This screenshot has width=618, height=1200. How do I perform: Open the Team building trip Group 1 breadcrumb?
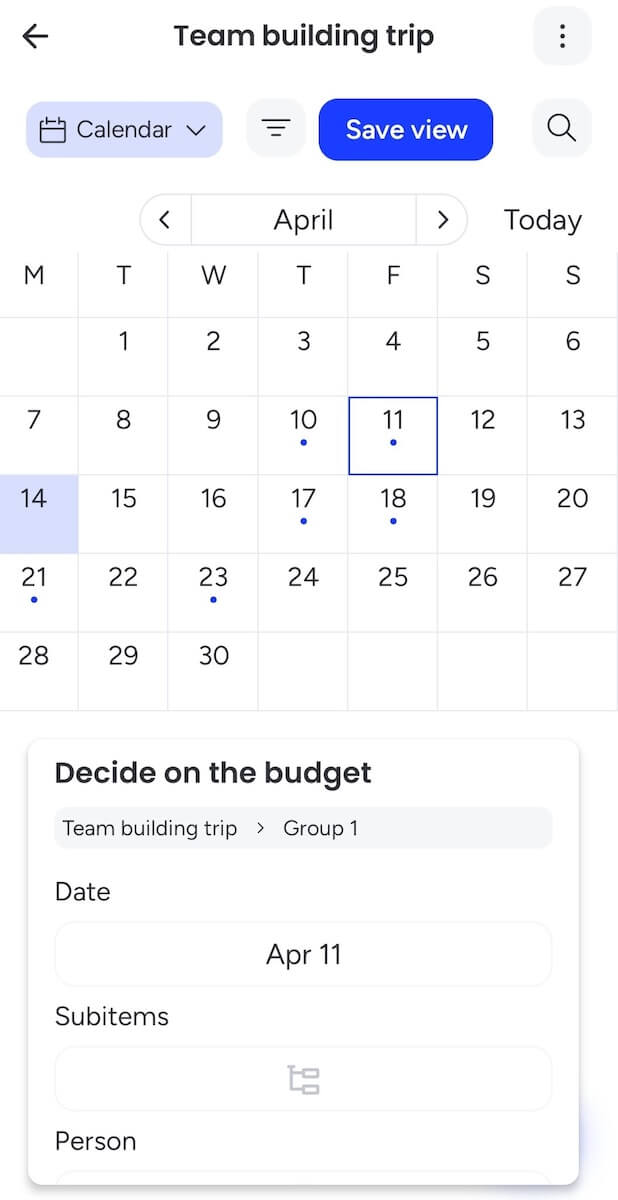pos(303,828)
